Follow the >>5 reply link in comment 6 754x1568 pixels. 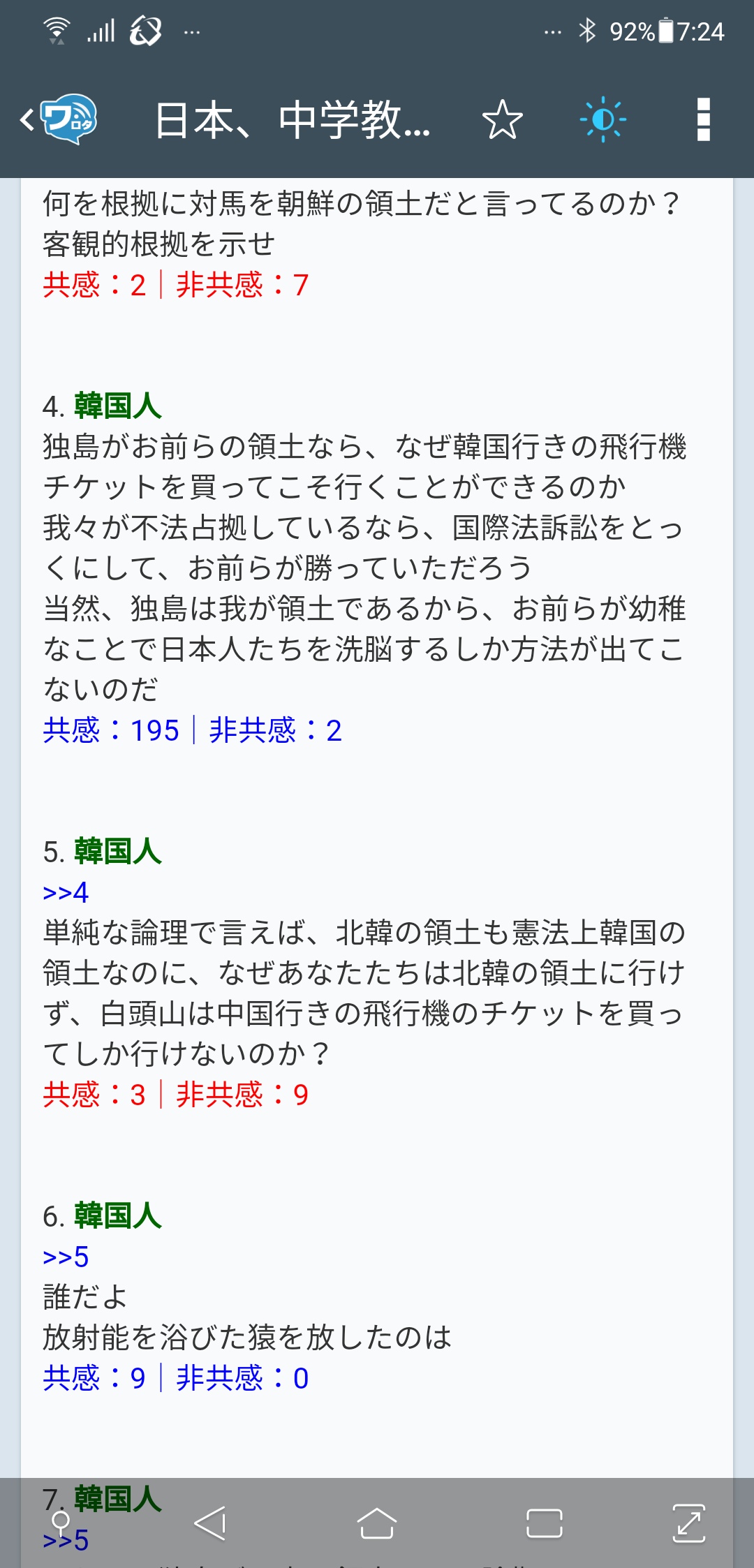tap(66, 1257)
